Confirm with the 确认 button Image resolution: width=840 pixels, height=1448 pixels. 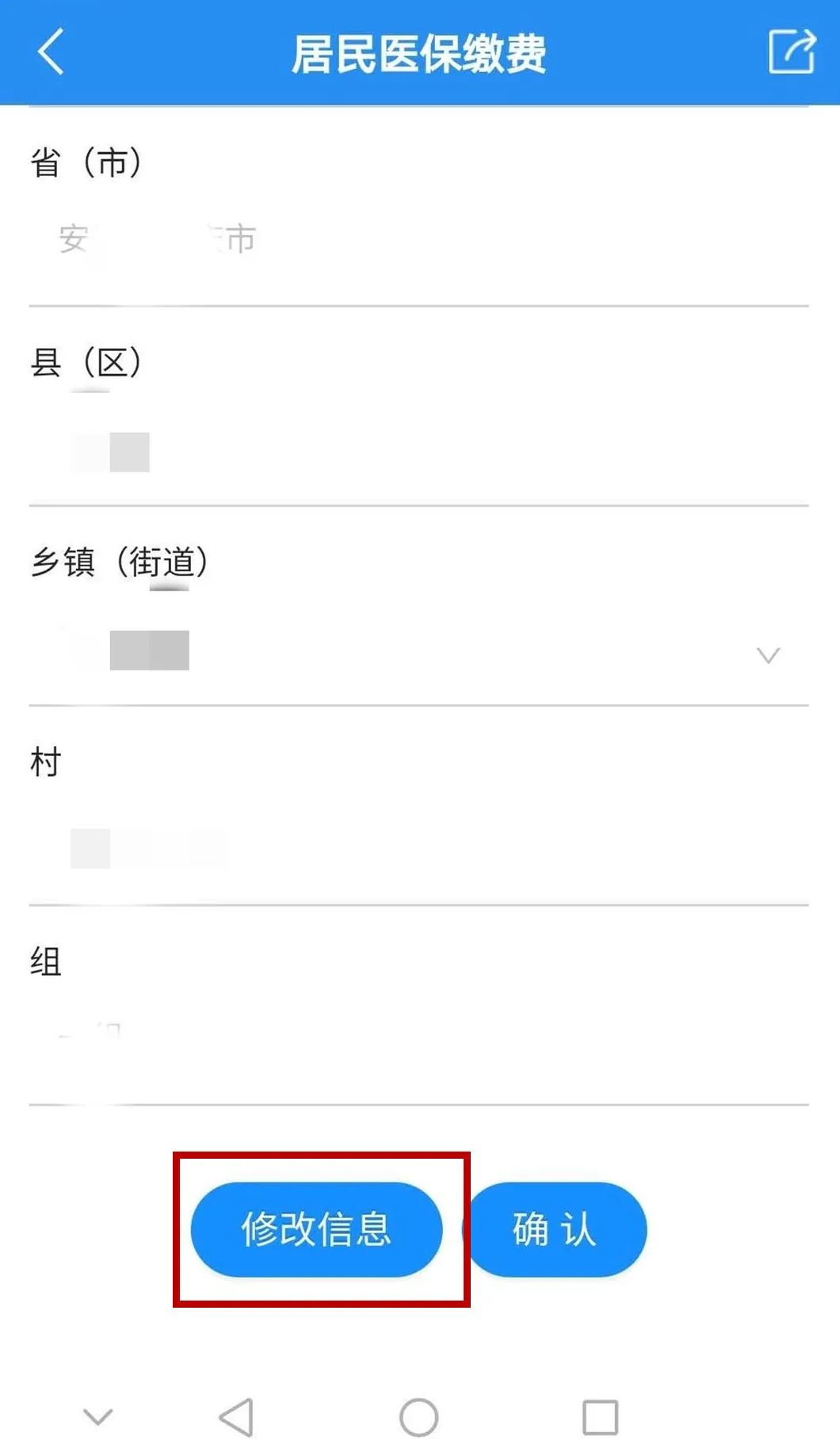(555, 1229)
